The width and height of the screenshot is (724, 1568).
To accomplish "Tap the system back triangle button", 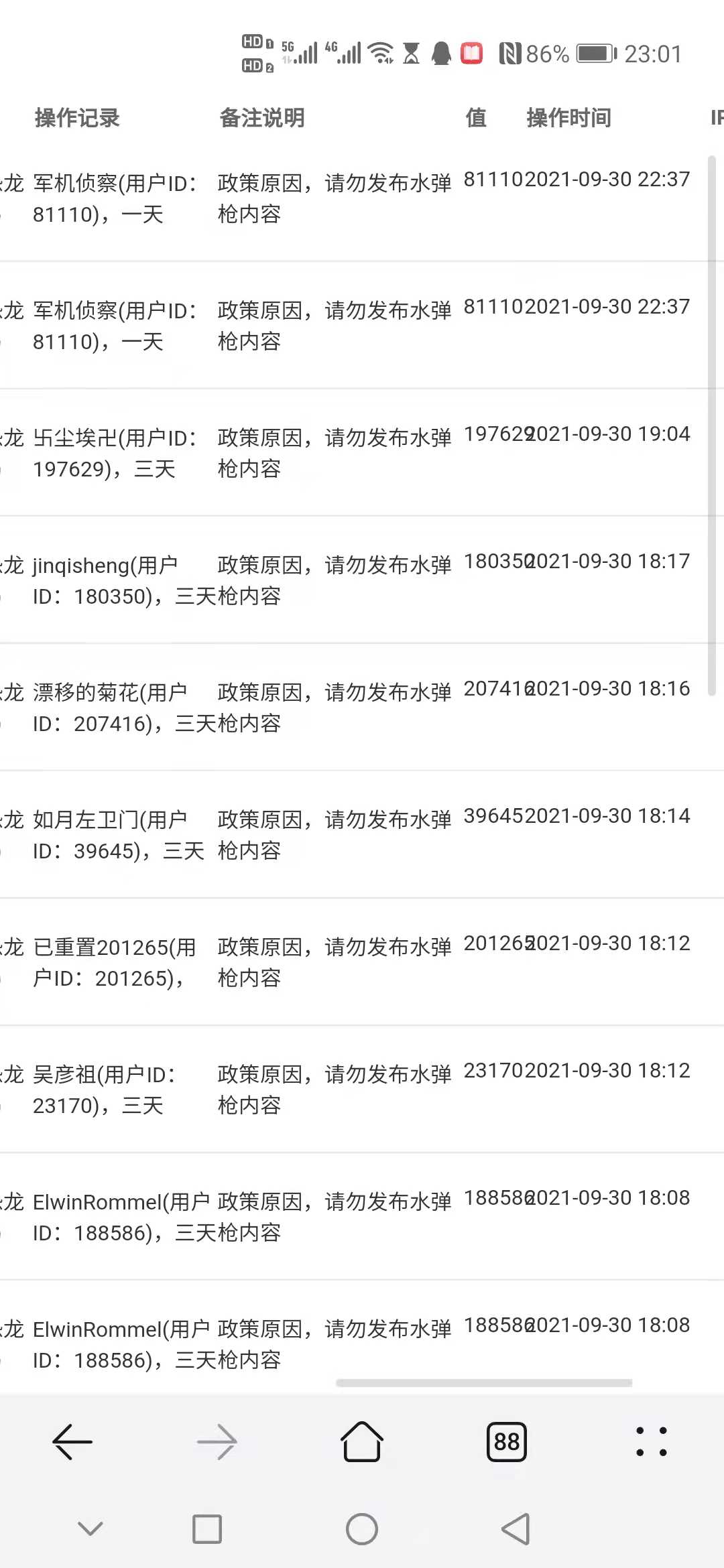I will (516, 1529).
